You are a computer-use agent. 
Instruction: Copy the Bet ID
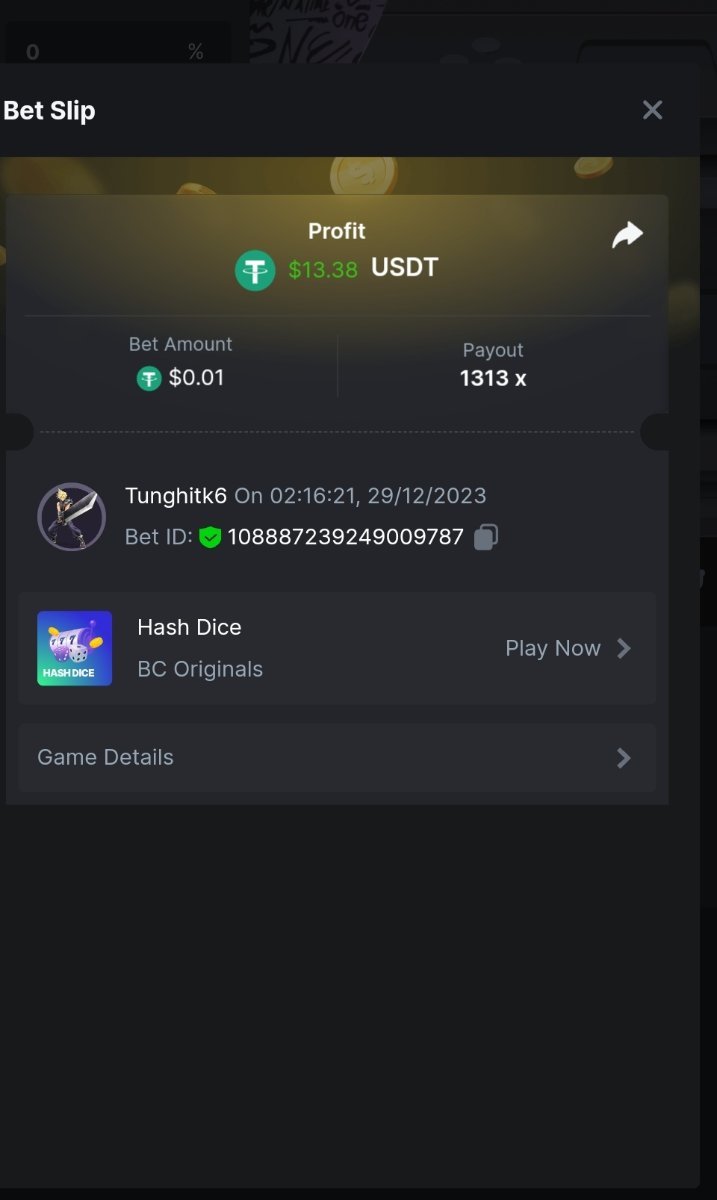point(486,537)
